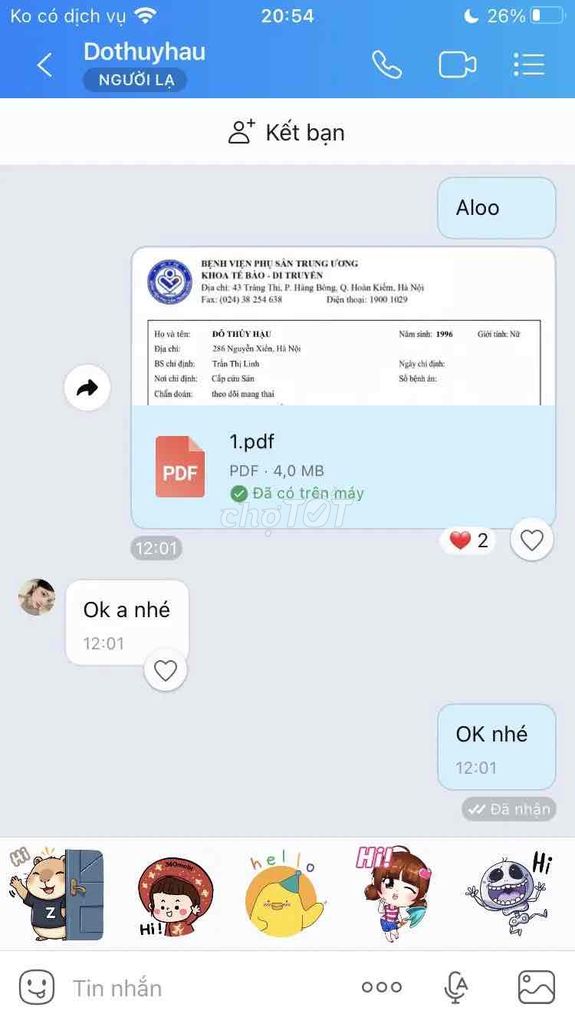This screenshot has height=1024, width=575.
Task: Start a voice call with Dothuyhau
Action: 387,65
